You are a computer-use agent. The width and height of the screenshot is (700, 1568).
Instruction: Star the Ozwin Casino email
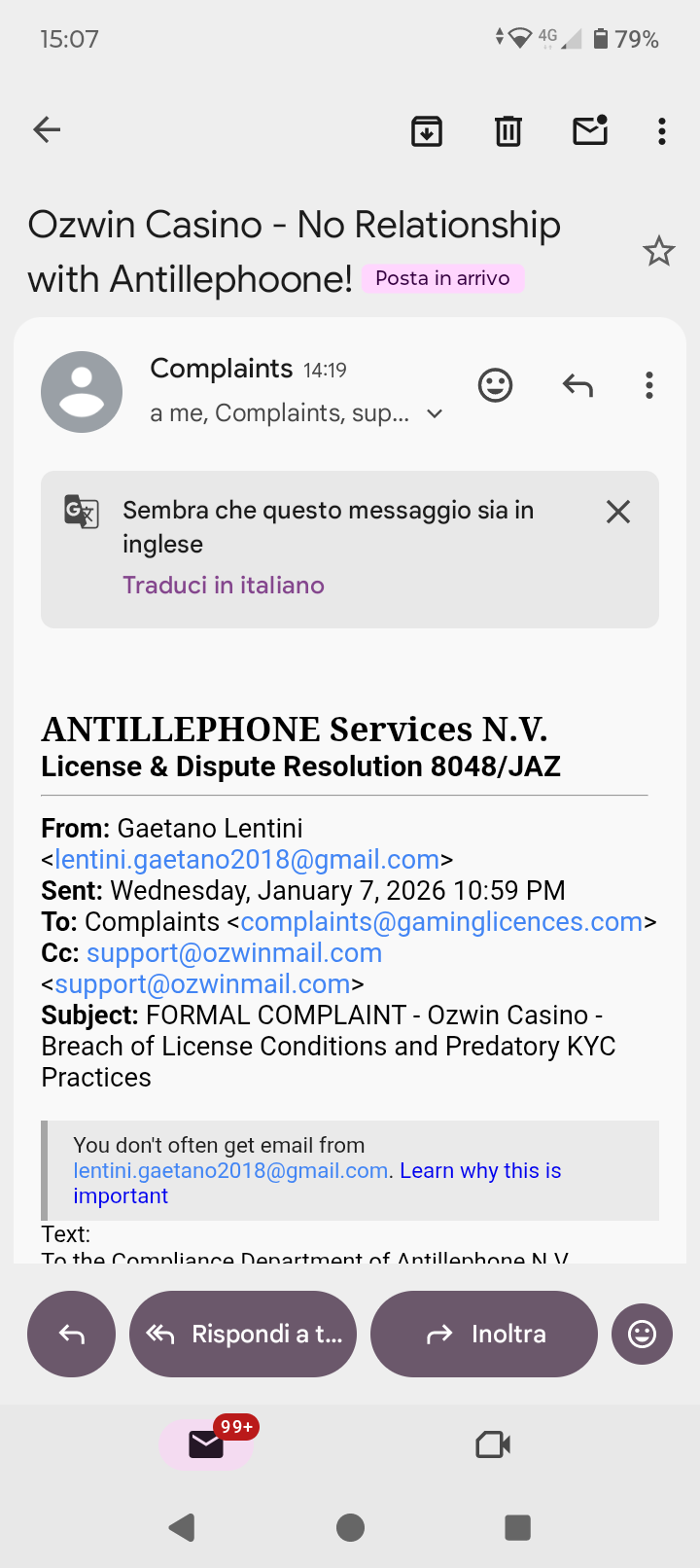click(659, 252)
